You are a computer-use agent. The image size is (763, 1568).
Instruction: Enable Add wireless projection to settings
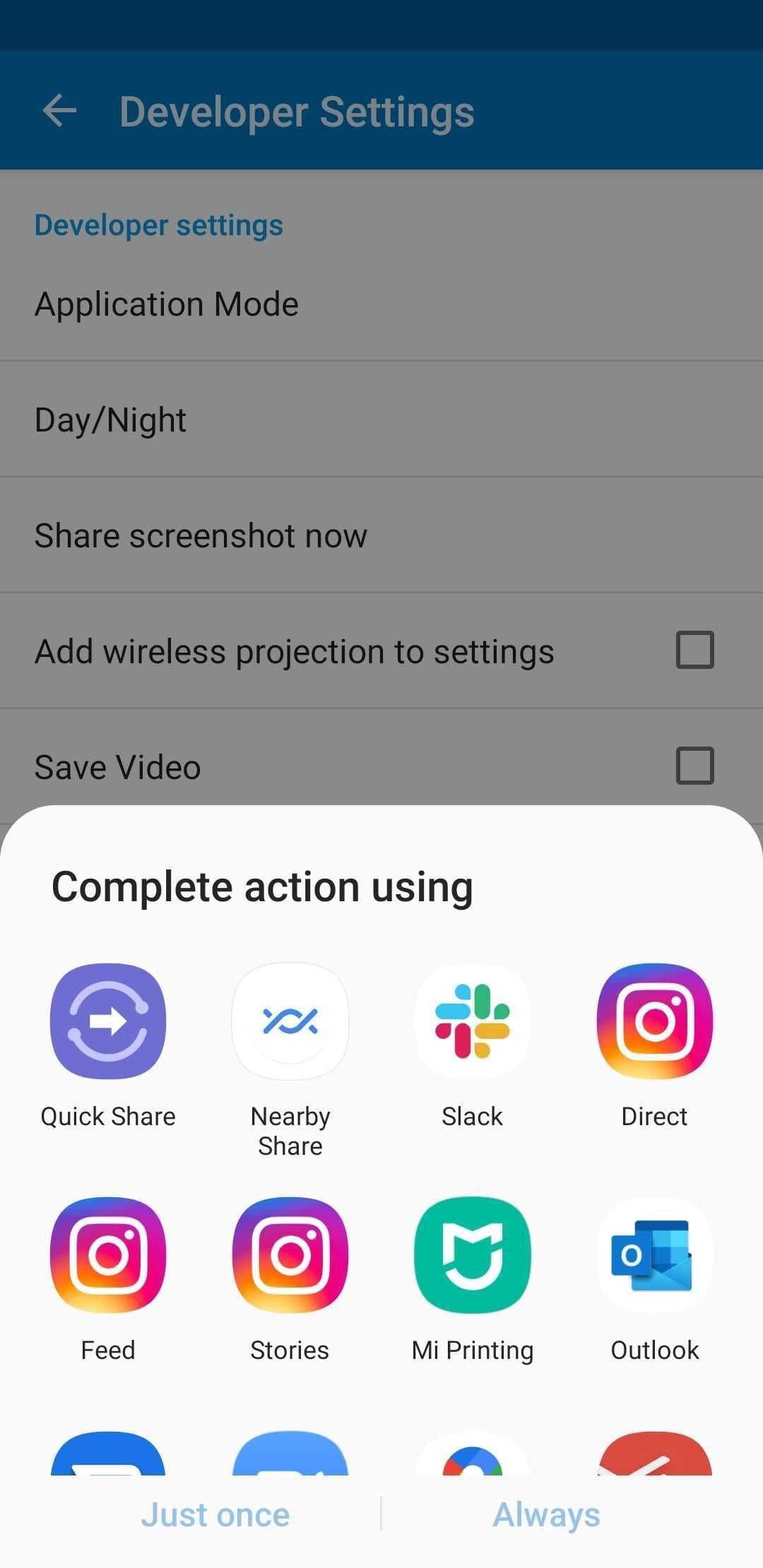click(694, 651)
